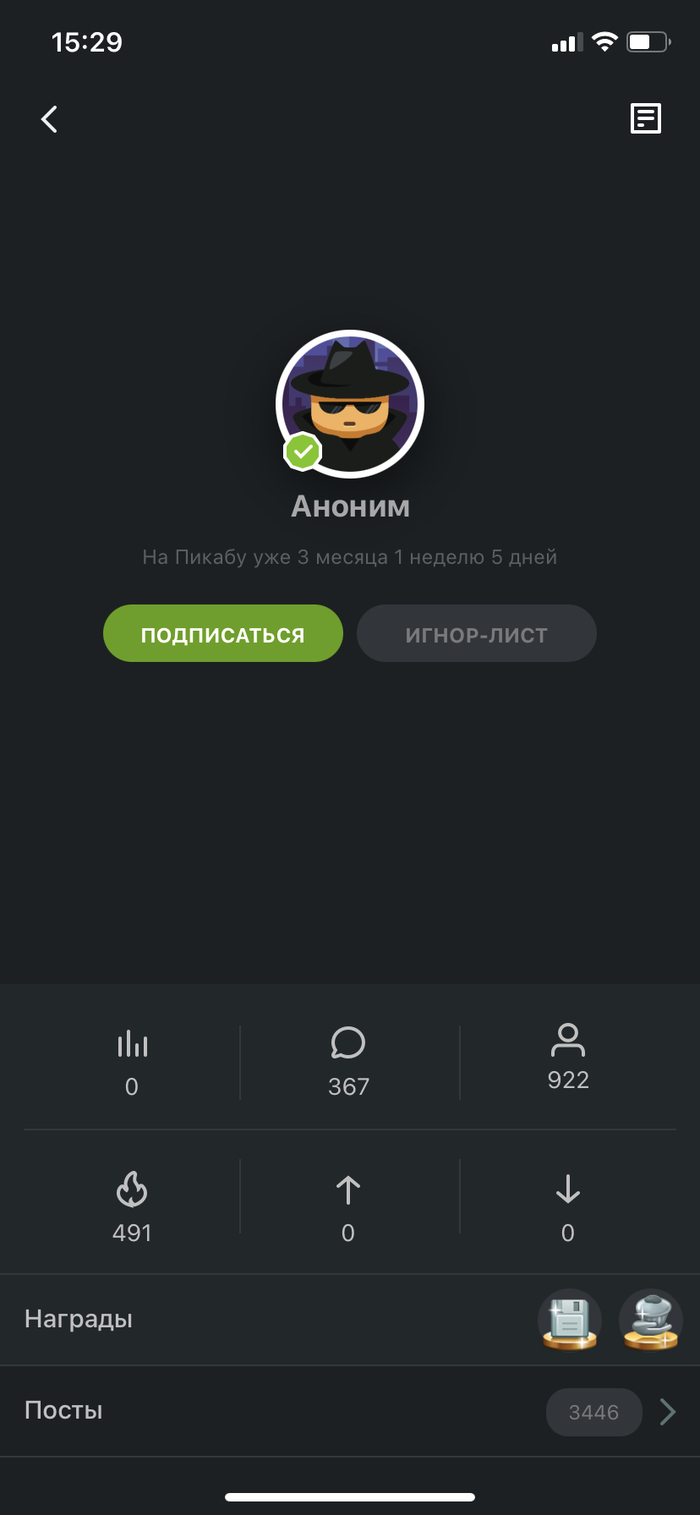Open the Награды awards row
Viewport: 700px width, 1515px height.
pos(350,1319)
